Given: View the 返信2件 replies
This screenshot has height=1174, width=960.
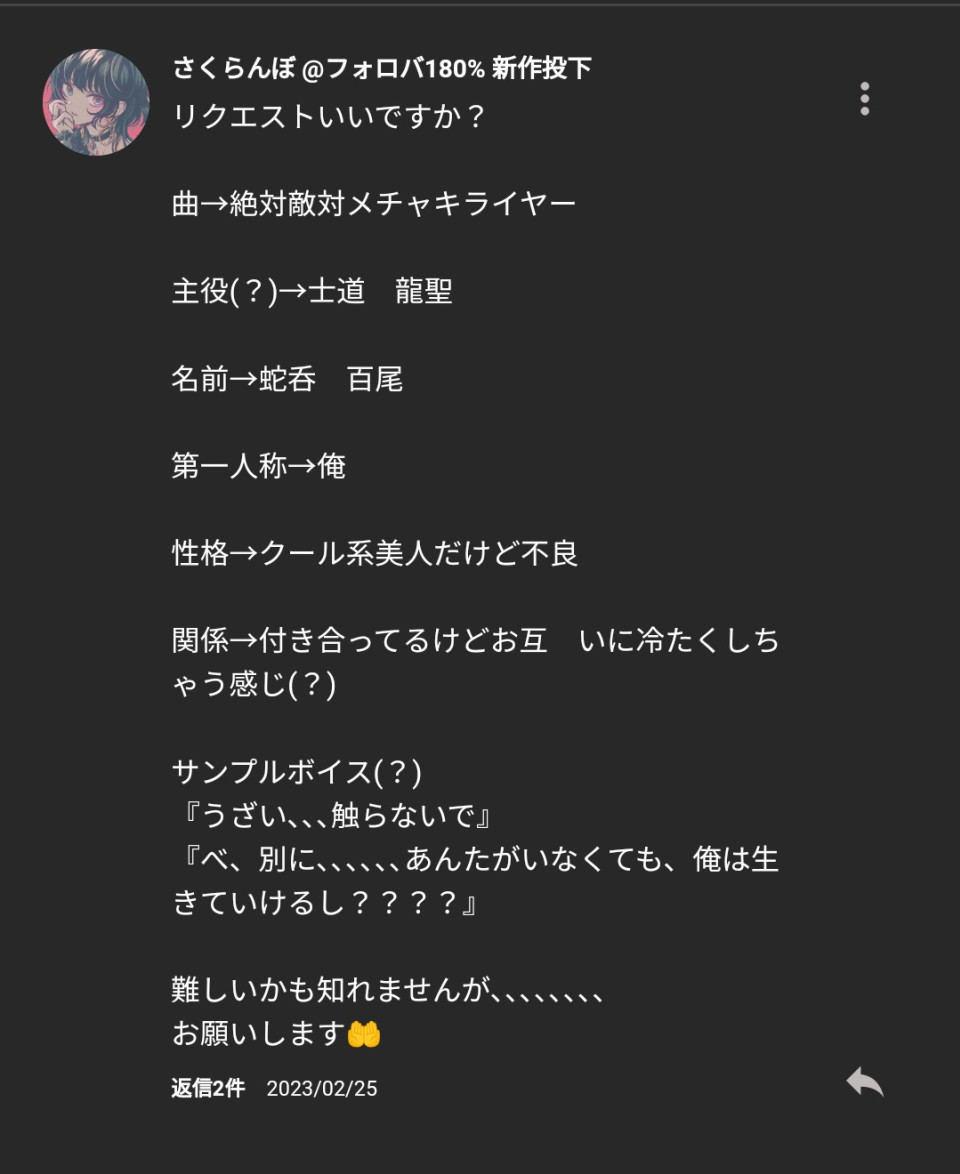Looking at the screenshot, I should click(208, 1088).
